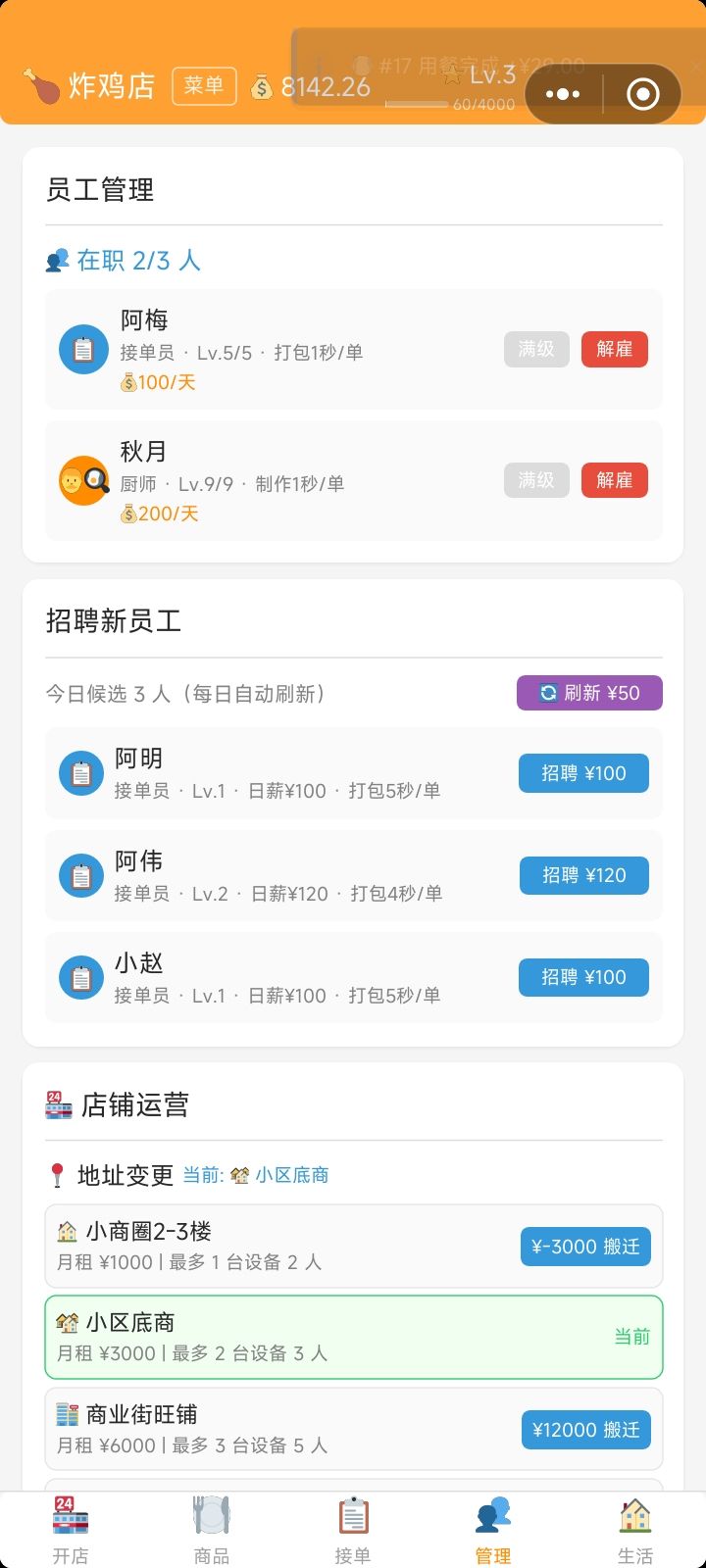Viewport: 706px width, 1568px height.
Task: Hire 小赵 for ¥100
Action: tap(583, 977)
